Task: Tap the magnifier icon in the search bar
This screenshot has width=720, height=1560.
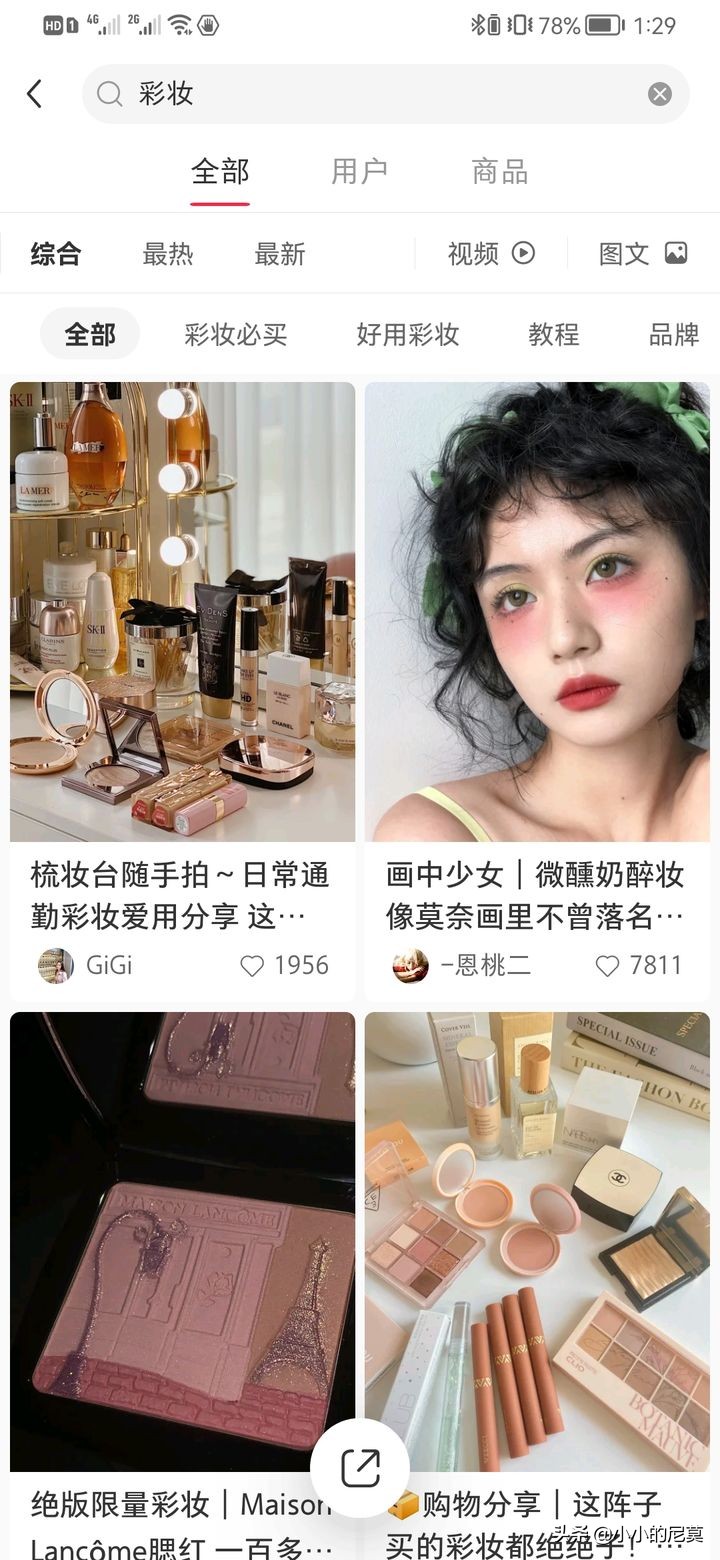Action: pos(107,93)
